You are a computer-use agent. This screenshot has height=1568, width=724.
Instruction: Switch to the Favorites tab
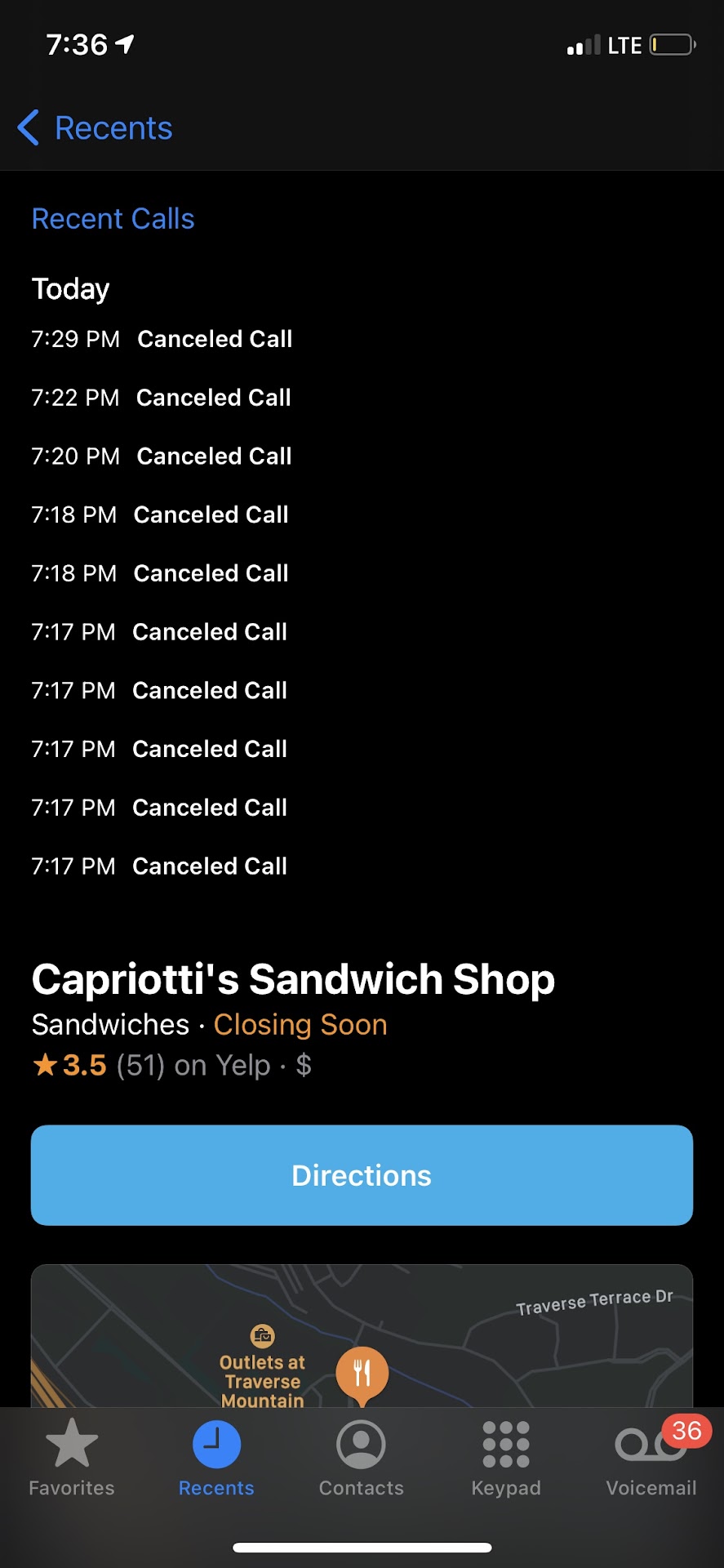coord(72,1458)
